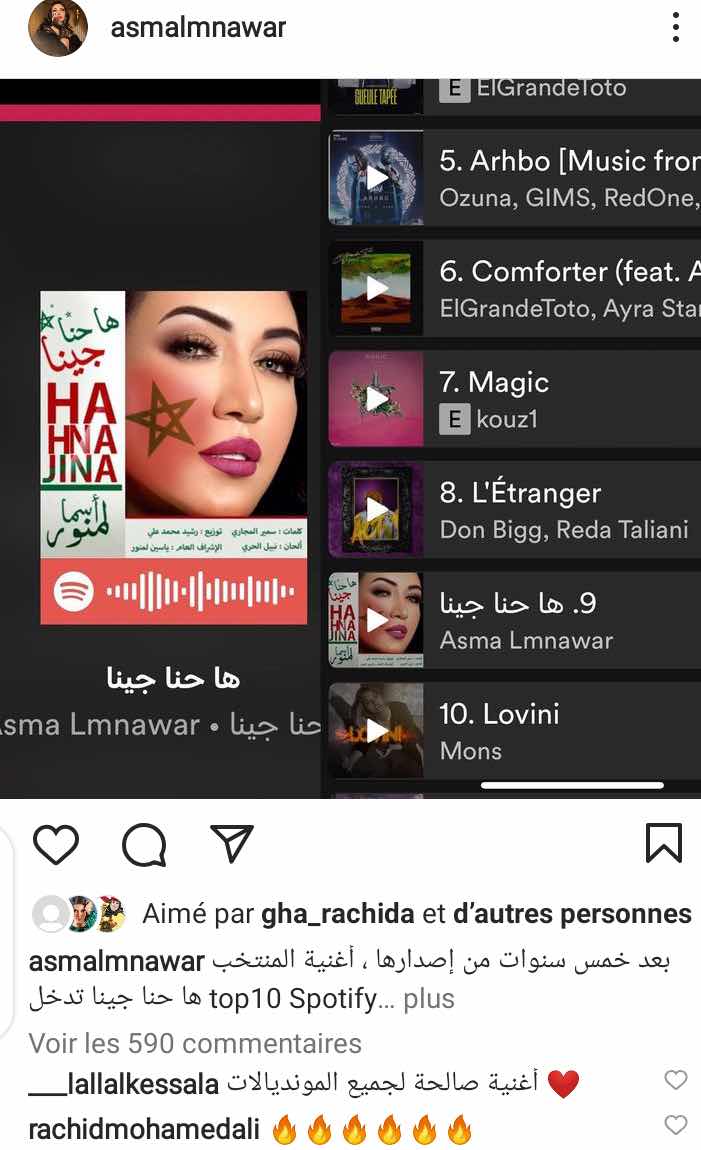Screen dimensions: 701x1150
Task: Like ___lallalkessala's comment
Action: [x=676, y=1080]
